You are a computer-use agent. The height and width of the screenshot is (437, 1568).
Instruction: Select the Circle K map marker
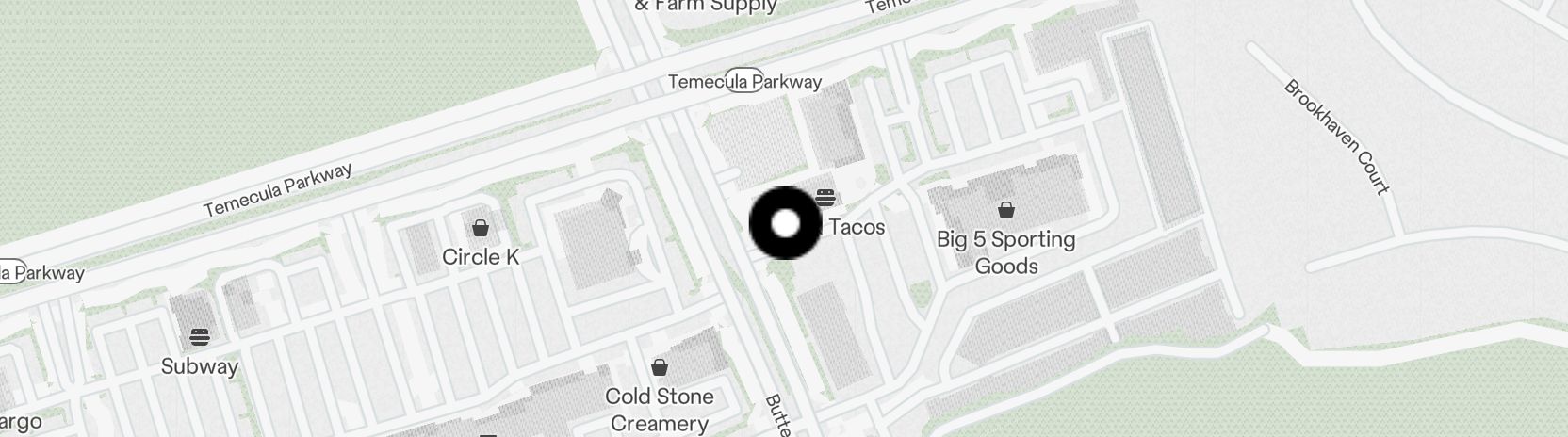[x=481, y=228]
